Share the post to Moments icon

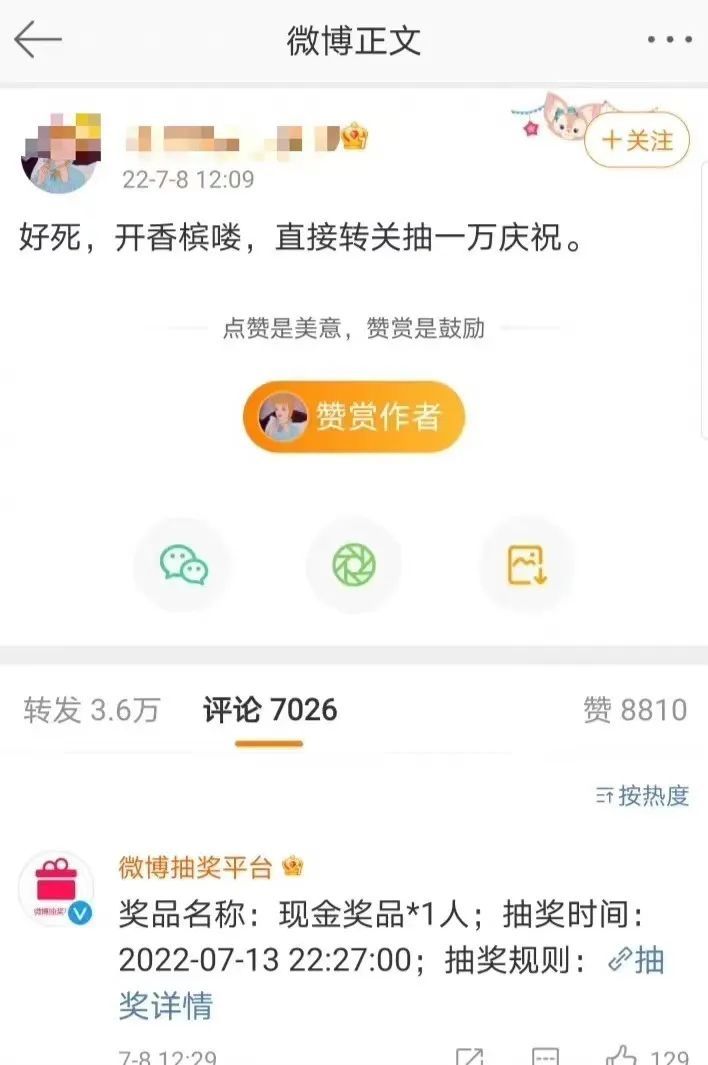[x=354, y=566]
